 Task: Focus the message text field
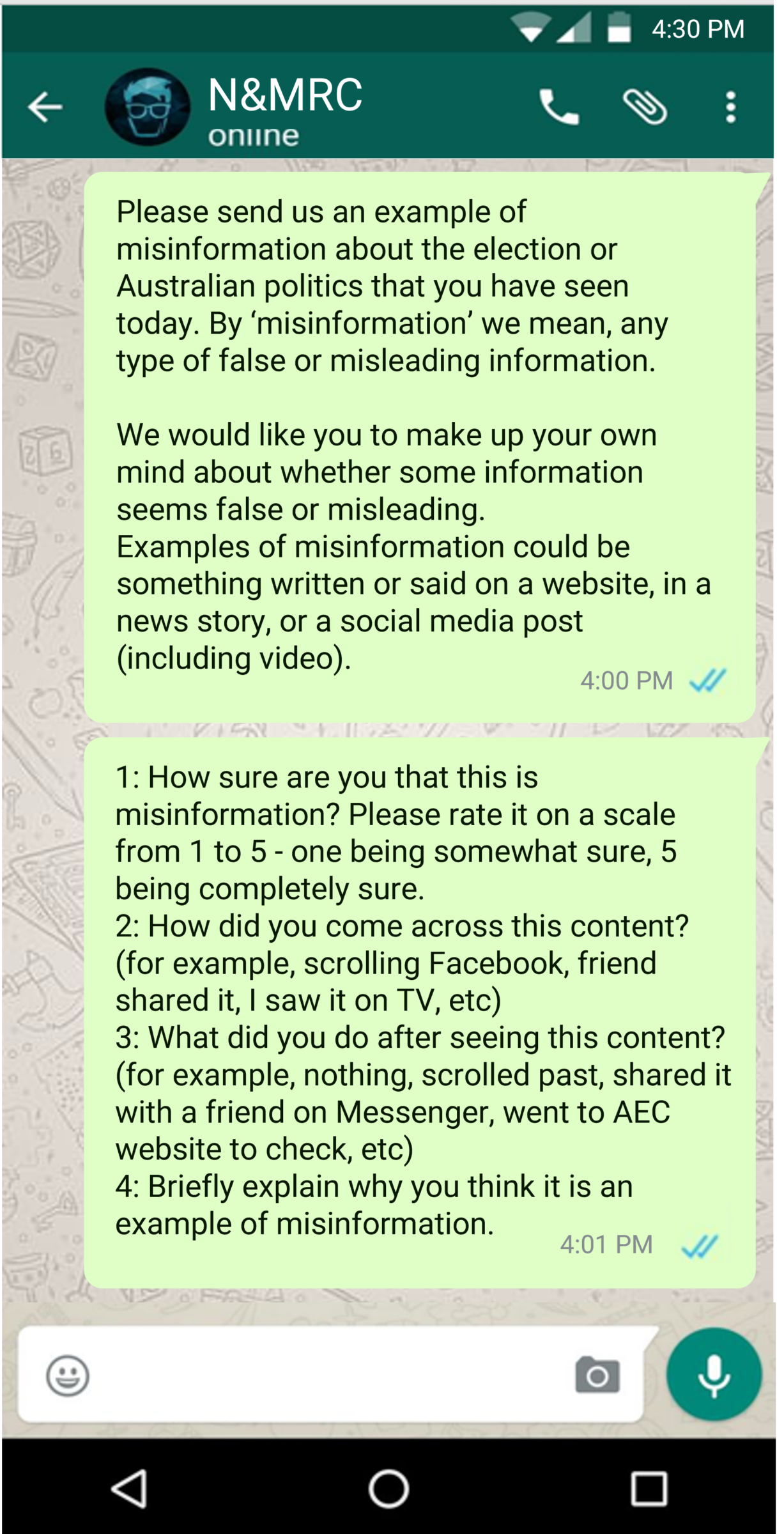pos(326,1375)
